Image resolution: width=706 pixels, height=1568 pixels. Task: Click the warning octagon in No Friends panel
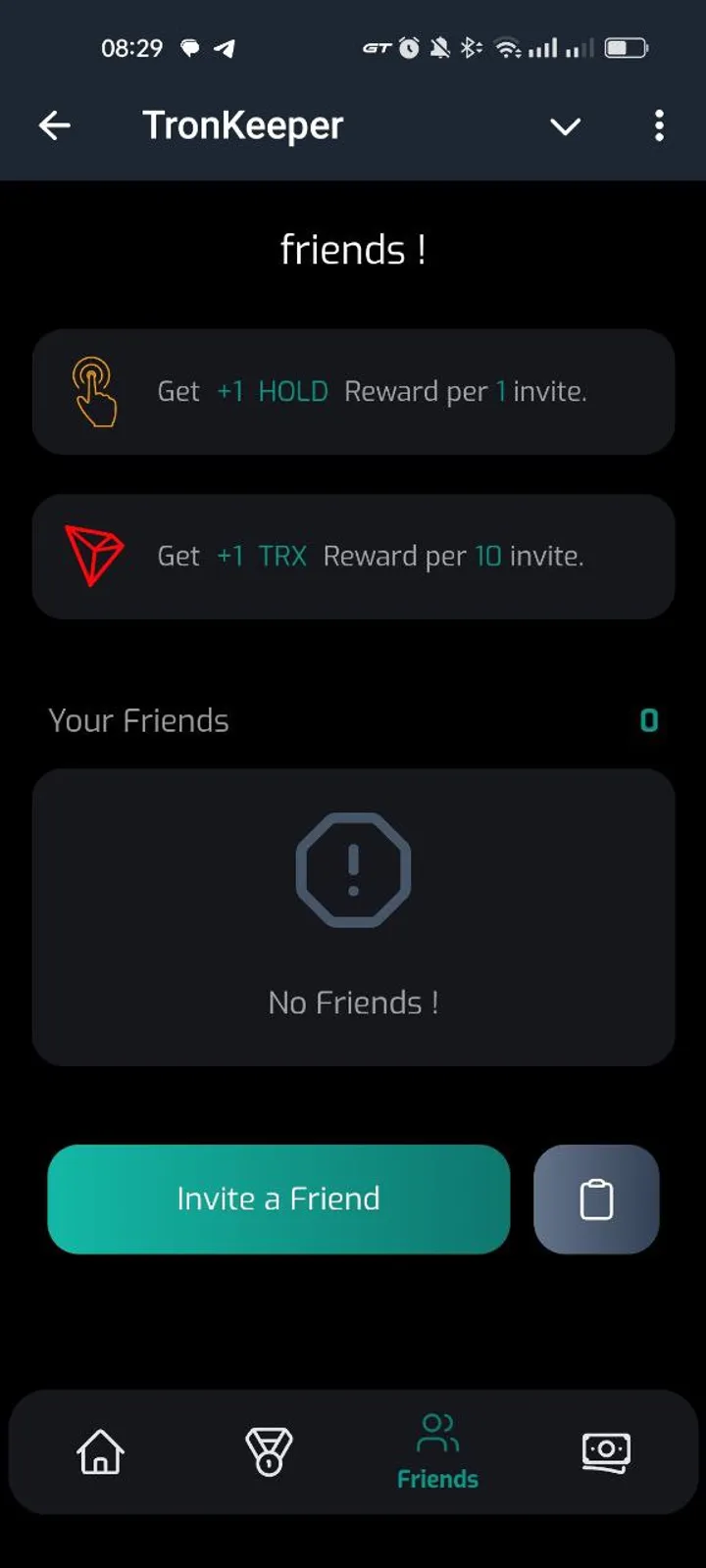click(353, 869)
